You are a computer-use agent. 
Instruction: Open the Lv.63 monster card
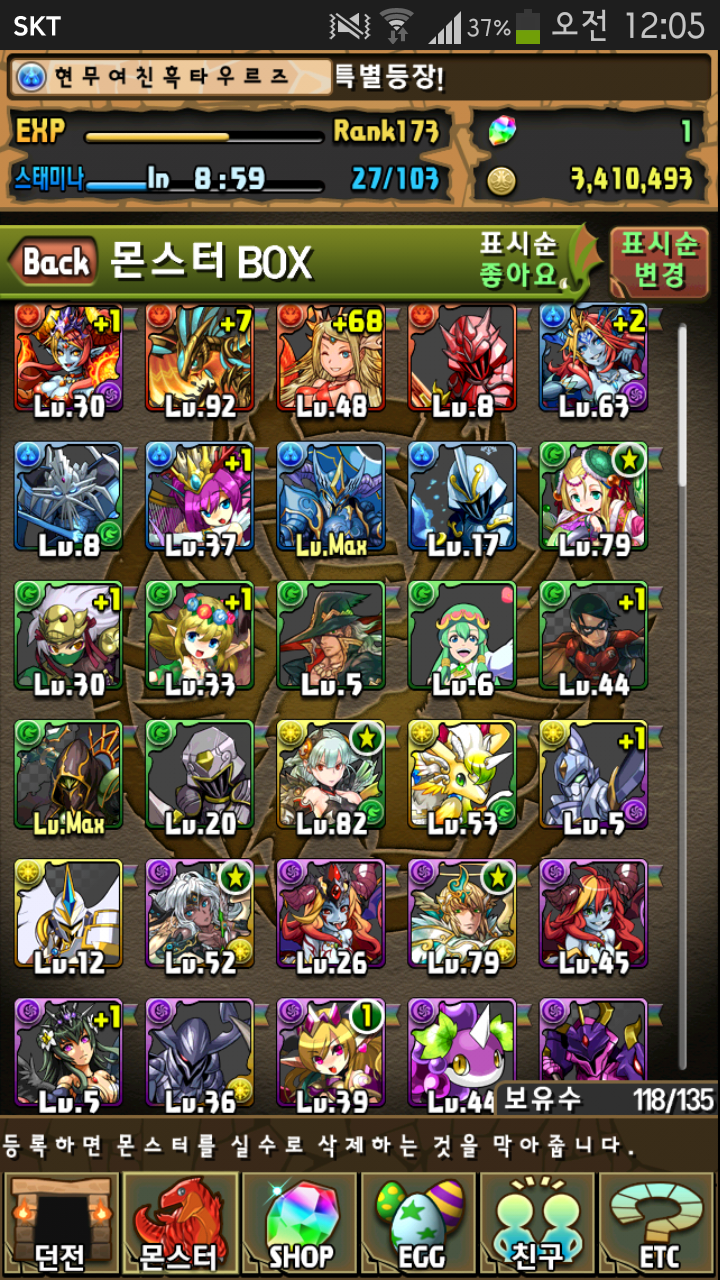click(593, 358)
